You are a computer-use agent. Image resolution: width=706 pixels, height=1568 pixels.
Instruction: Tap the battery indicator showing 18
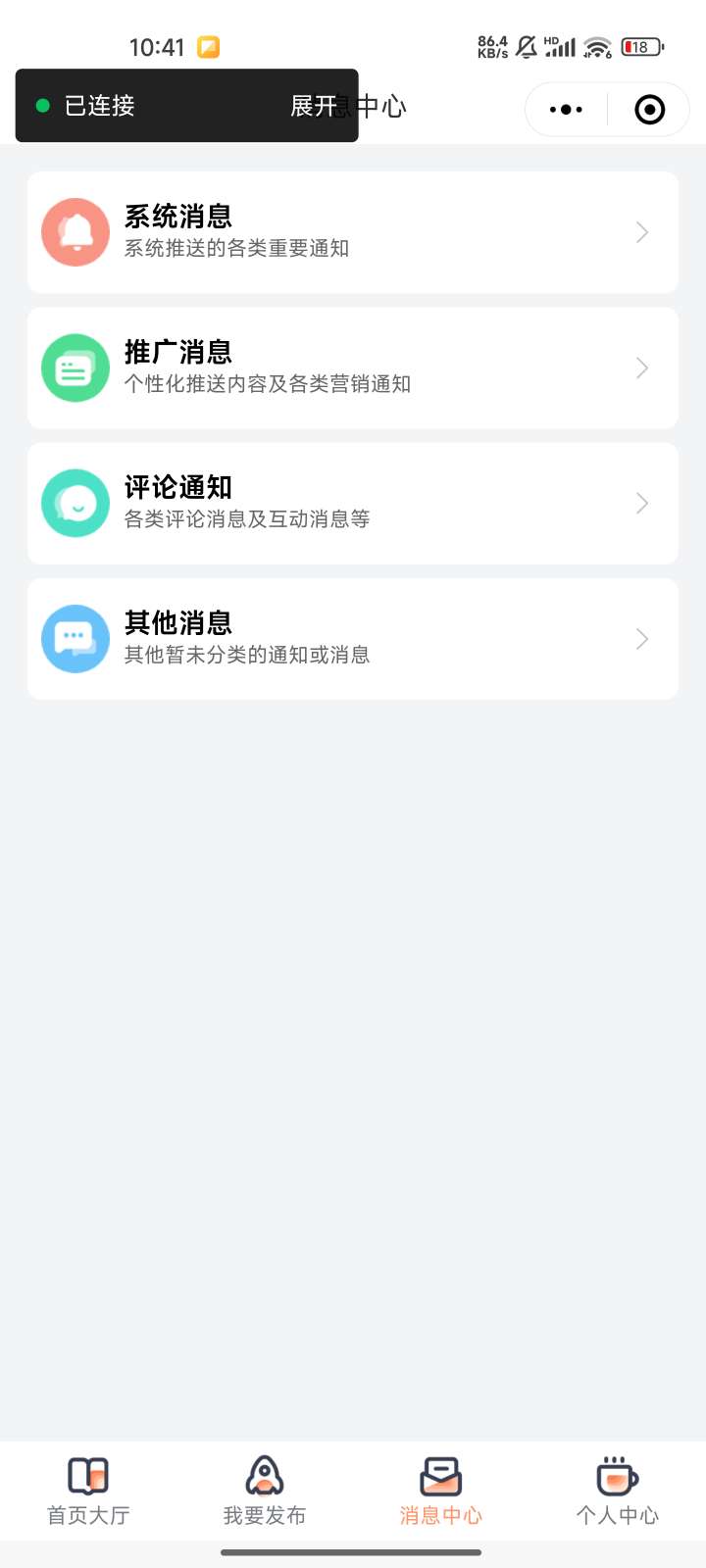click(642, 46)
